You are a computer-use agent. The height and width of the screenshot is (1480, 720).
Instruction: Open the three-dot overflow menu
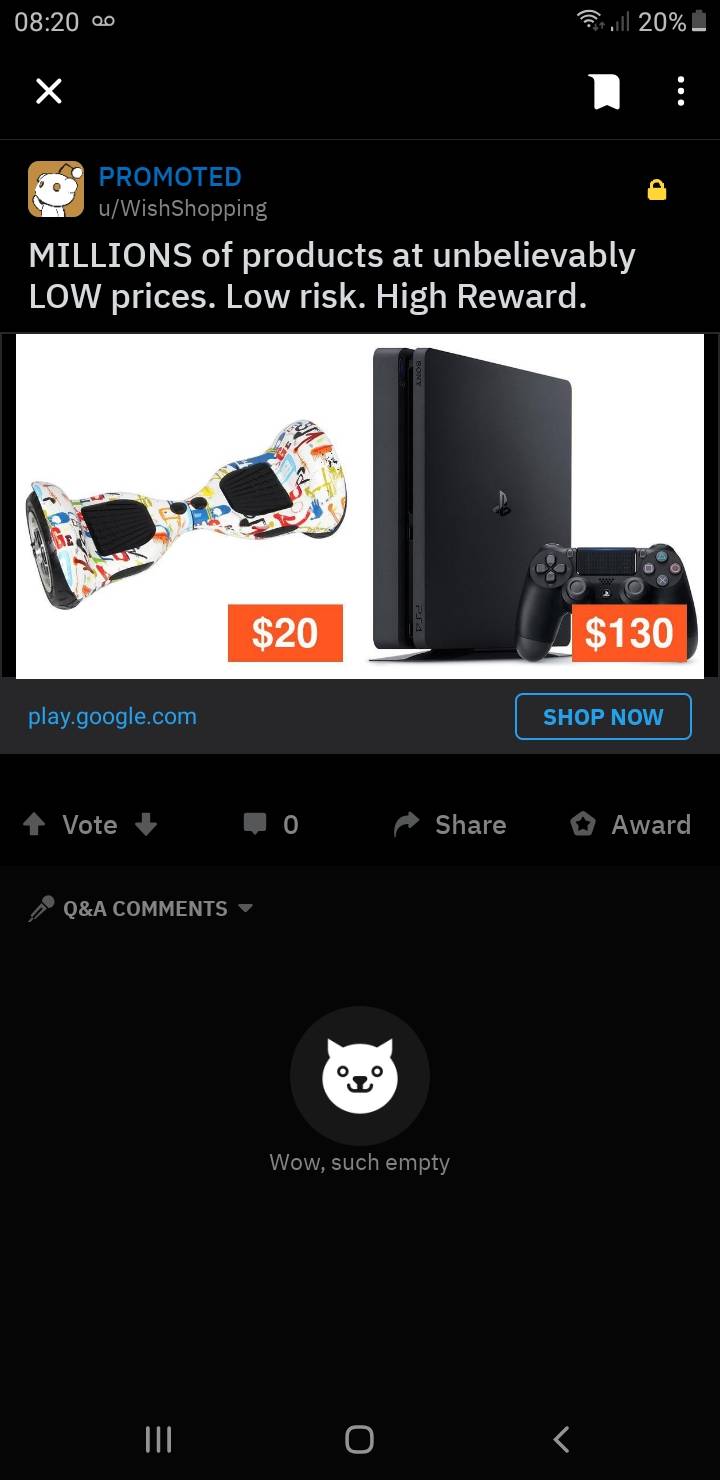click(681, 92)
